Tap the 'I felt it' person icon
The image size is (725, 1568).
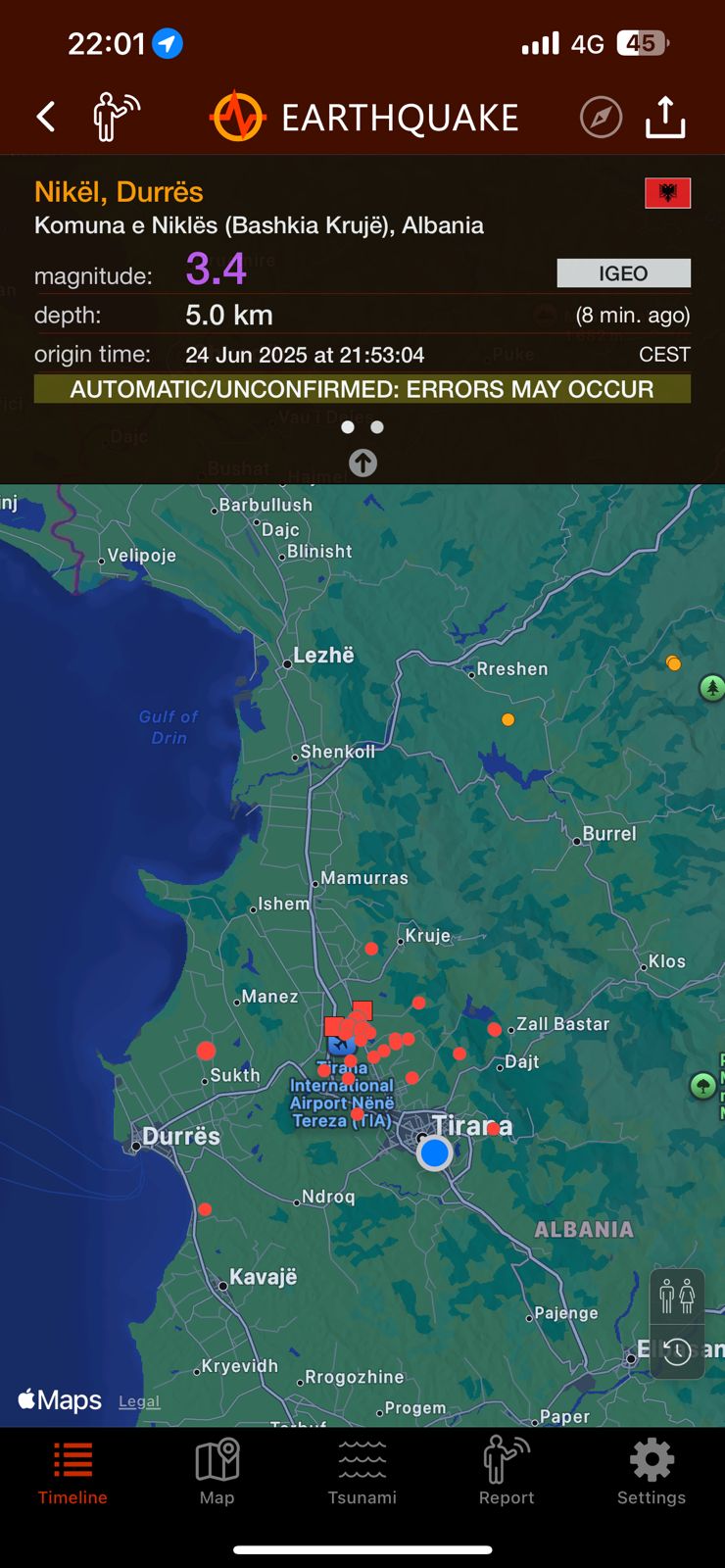pos(116,117)
